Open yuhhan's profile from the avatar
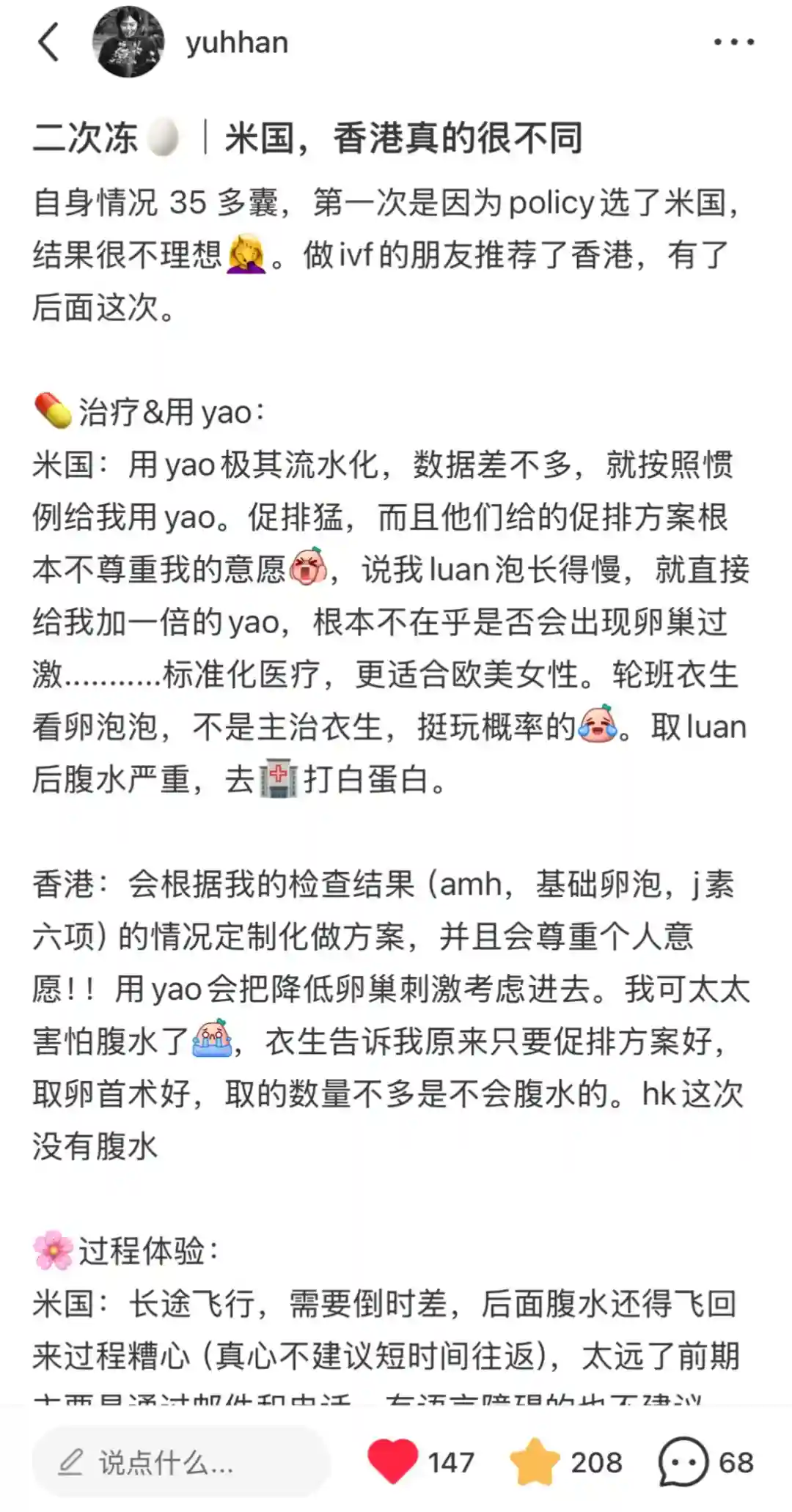 coord(128,42)
